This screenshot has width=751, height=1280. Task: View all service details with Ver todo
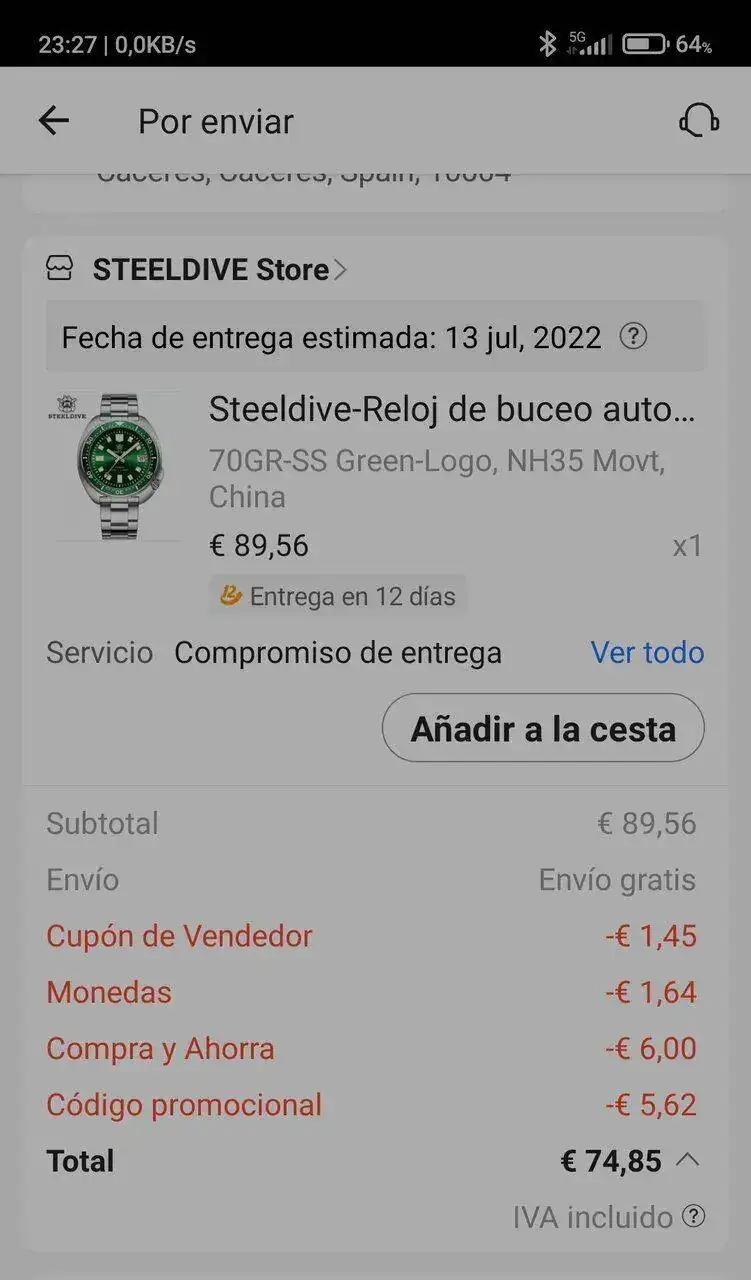(647, 653)
